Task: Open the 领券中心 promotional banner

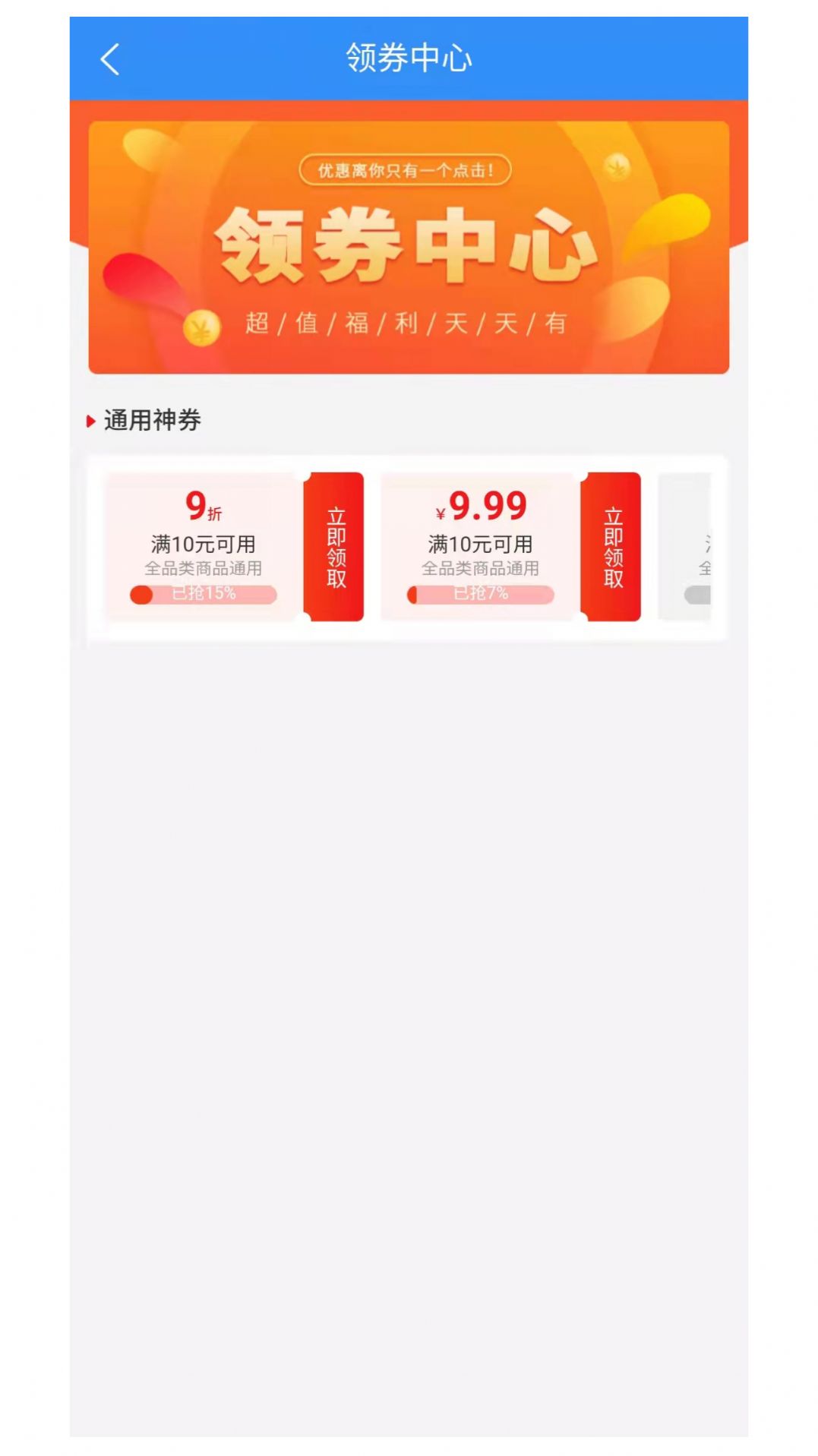Action: pyautogui.click(x=409, y=248)
